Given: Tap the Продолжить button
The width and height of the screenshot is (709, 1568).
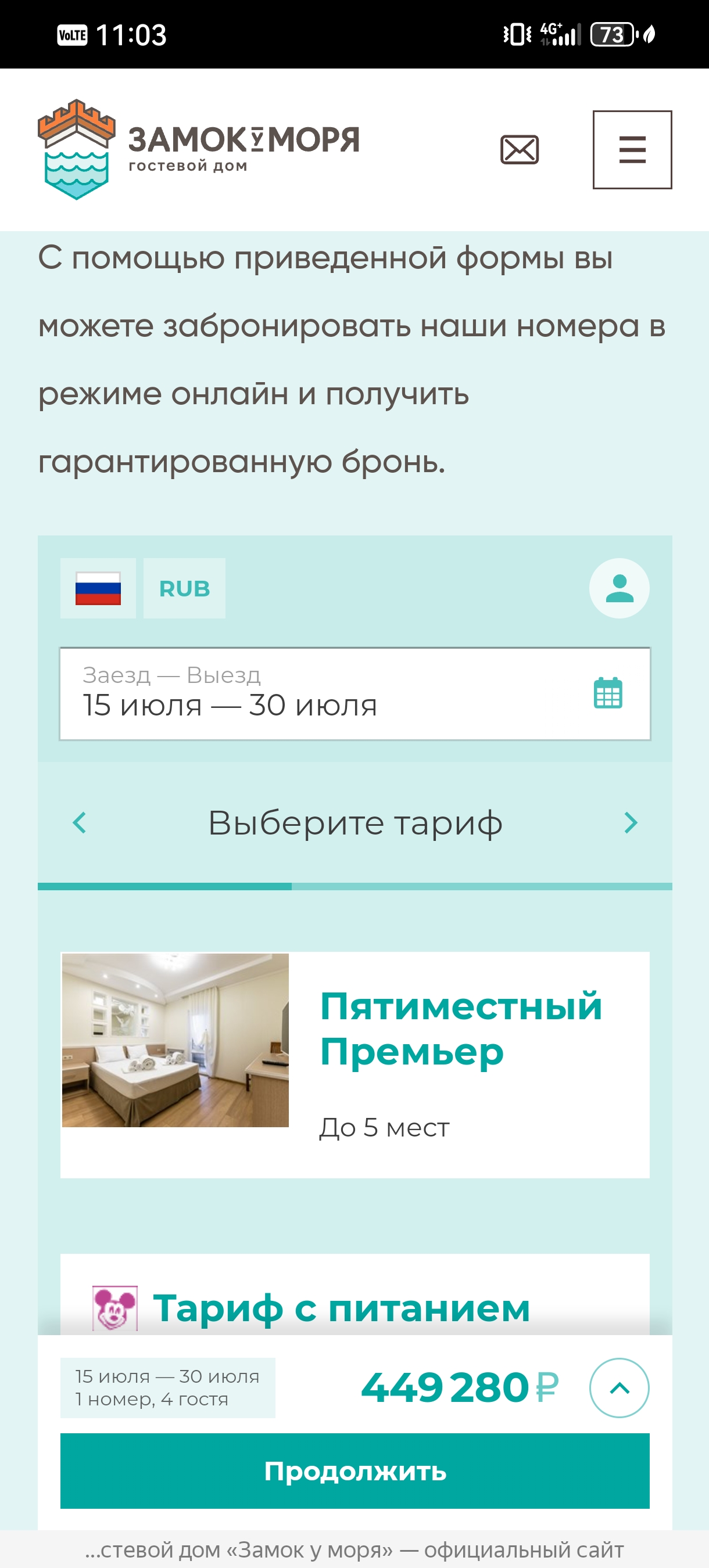Looking at the screenshot, I should pyautogui.click(x=355, y=1470).
